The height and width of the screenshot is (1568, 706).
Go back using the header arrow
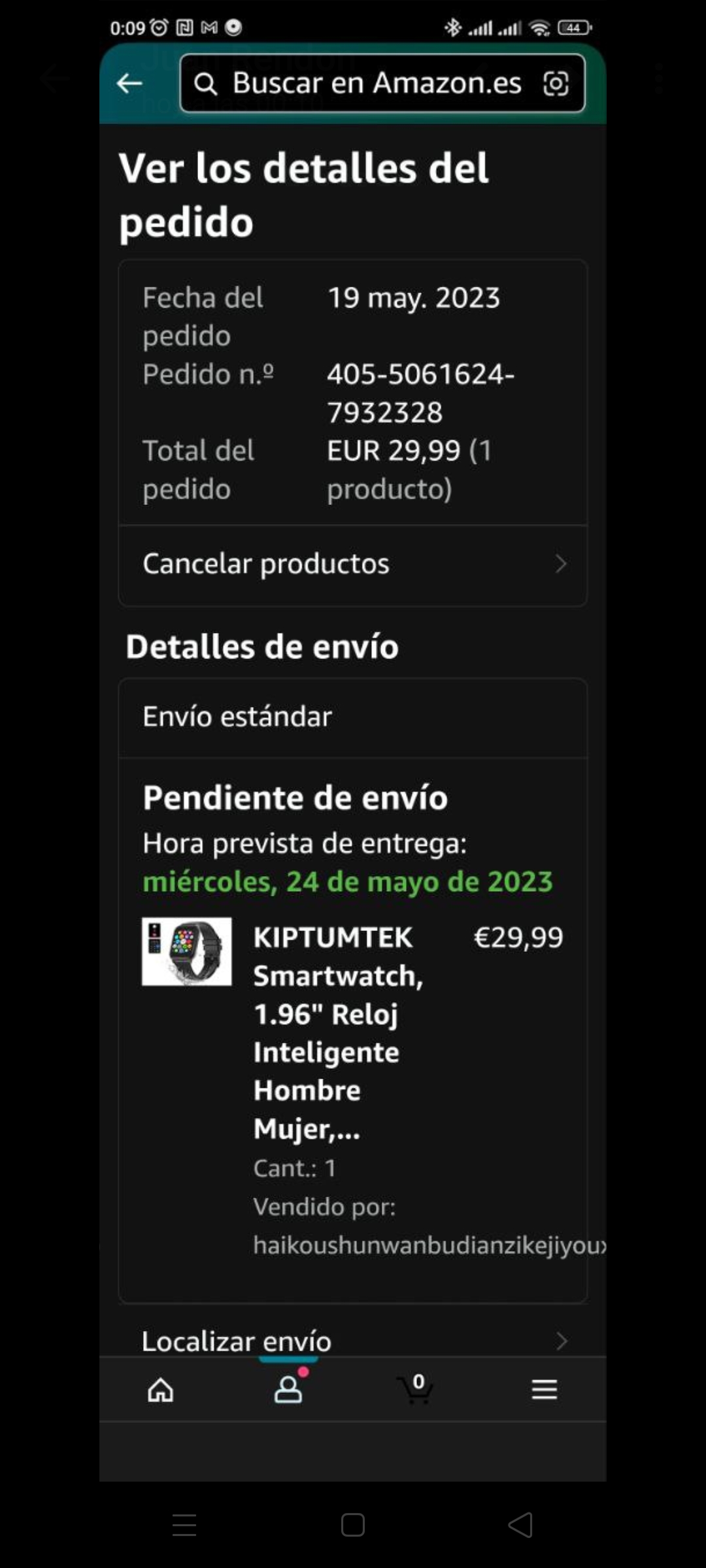[x=129, y=83]
